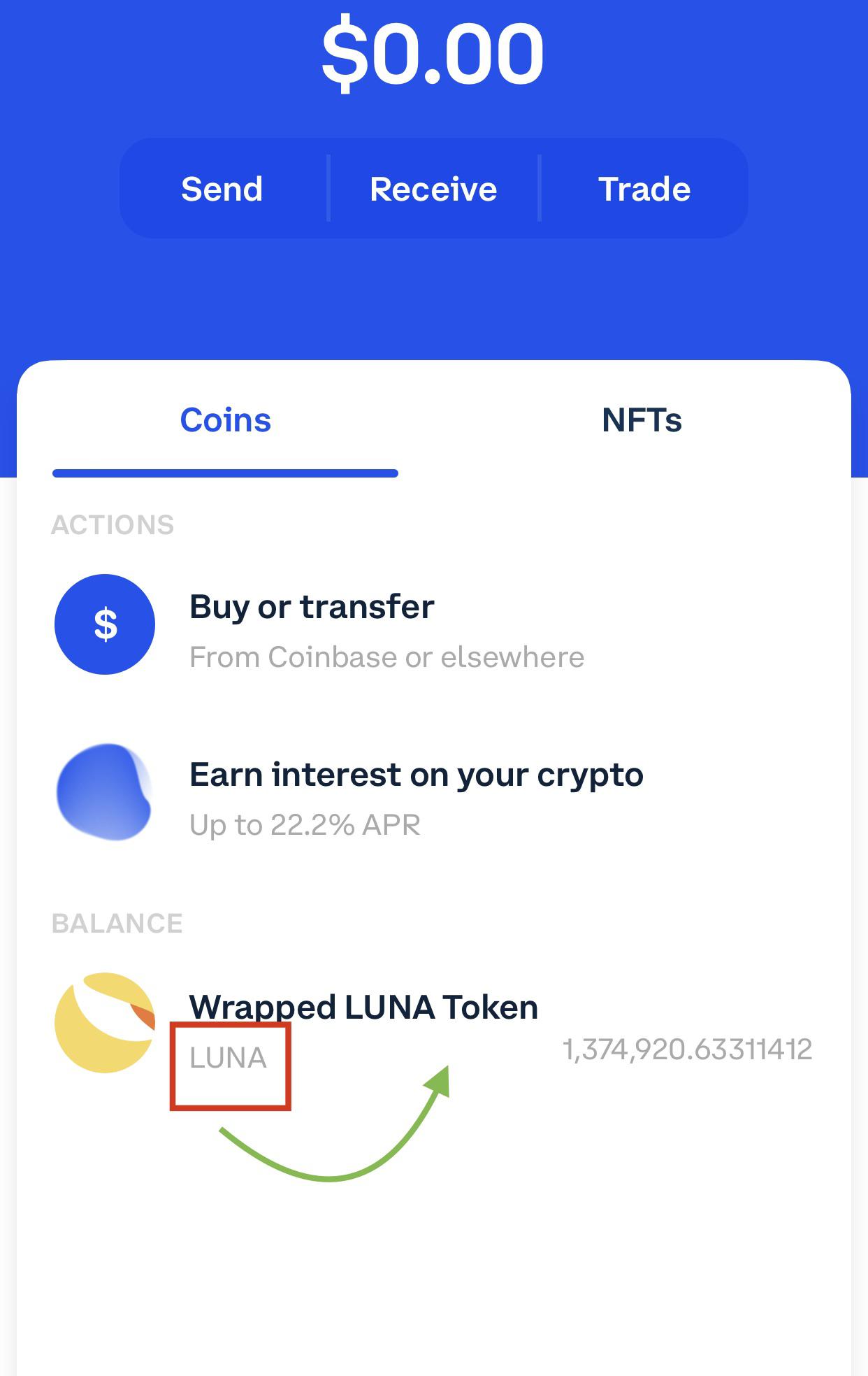Screen dimensions: 868x1376
Task: Switch to the NFTs tab
Action: pyautogui.click(x=642, y=420)
